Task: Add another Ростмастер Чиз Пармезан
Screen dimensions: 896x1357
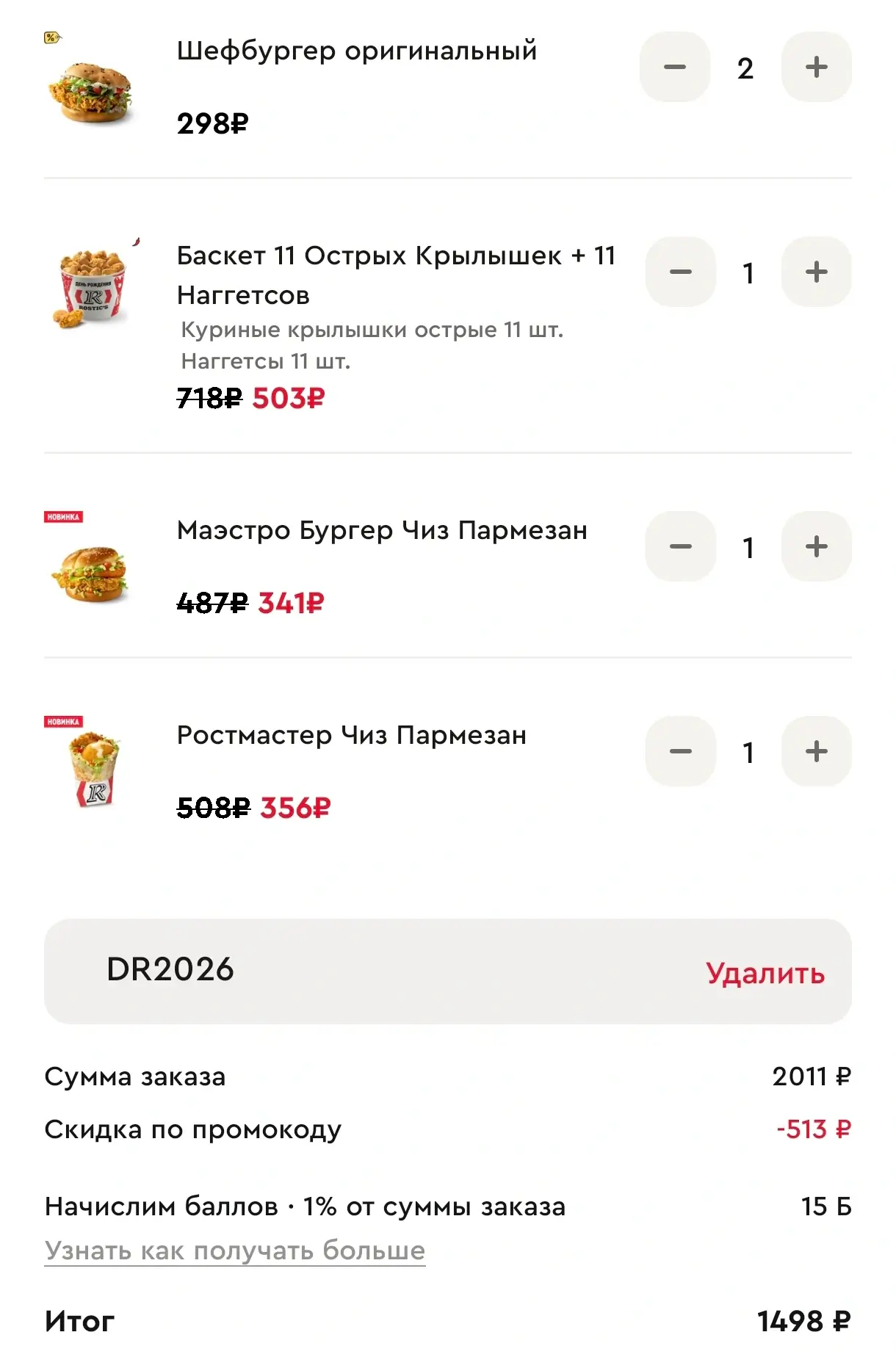Action: tap(816, 752)
